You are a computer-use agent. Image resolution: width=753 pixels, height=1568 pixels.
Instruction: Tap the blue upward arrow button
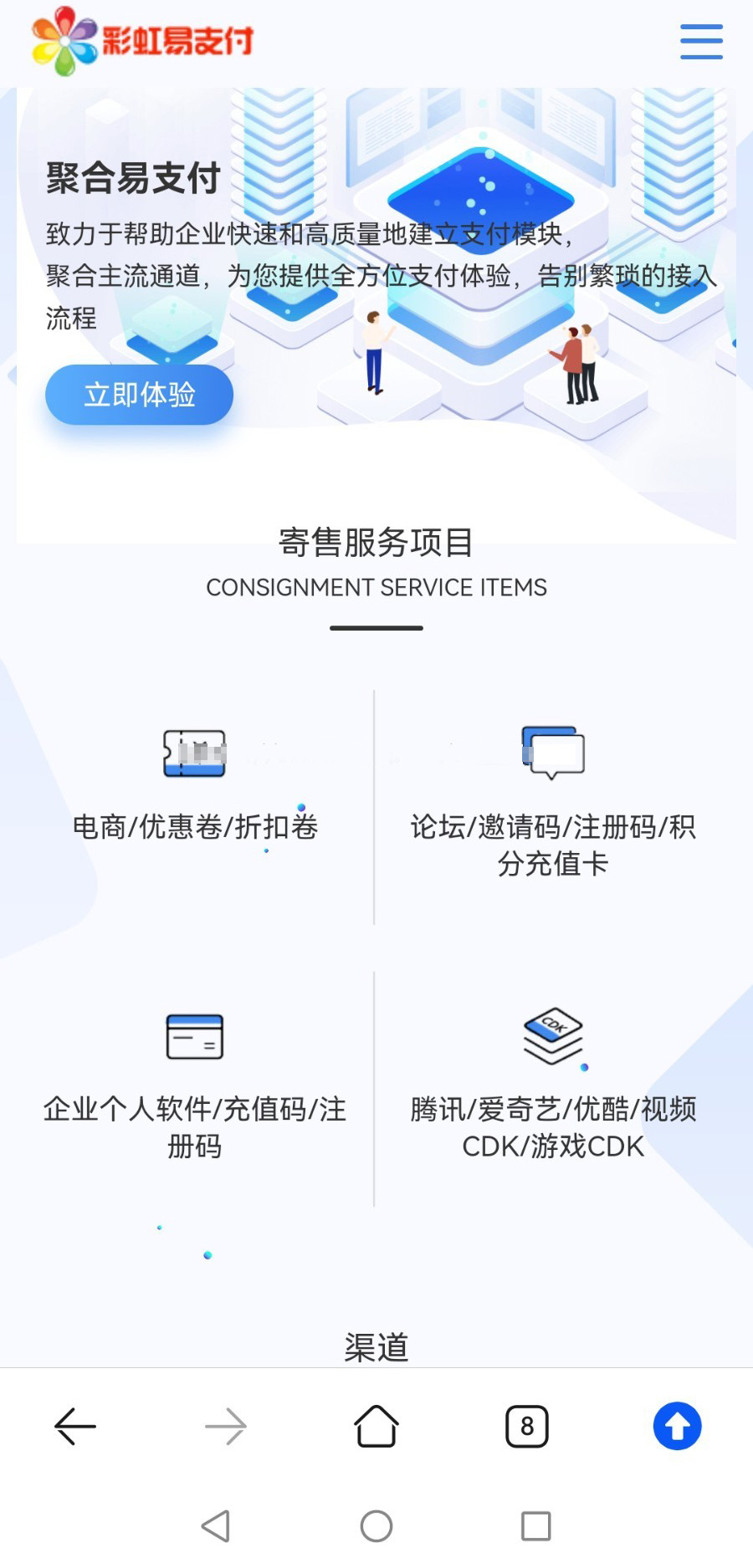pyautogui.click(x=677, y=1426)
